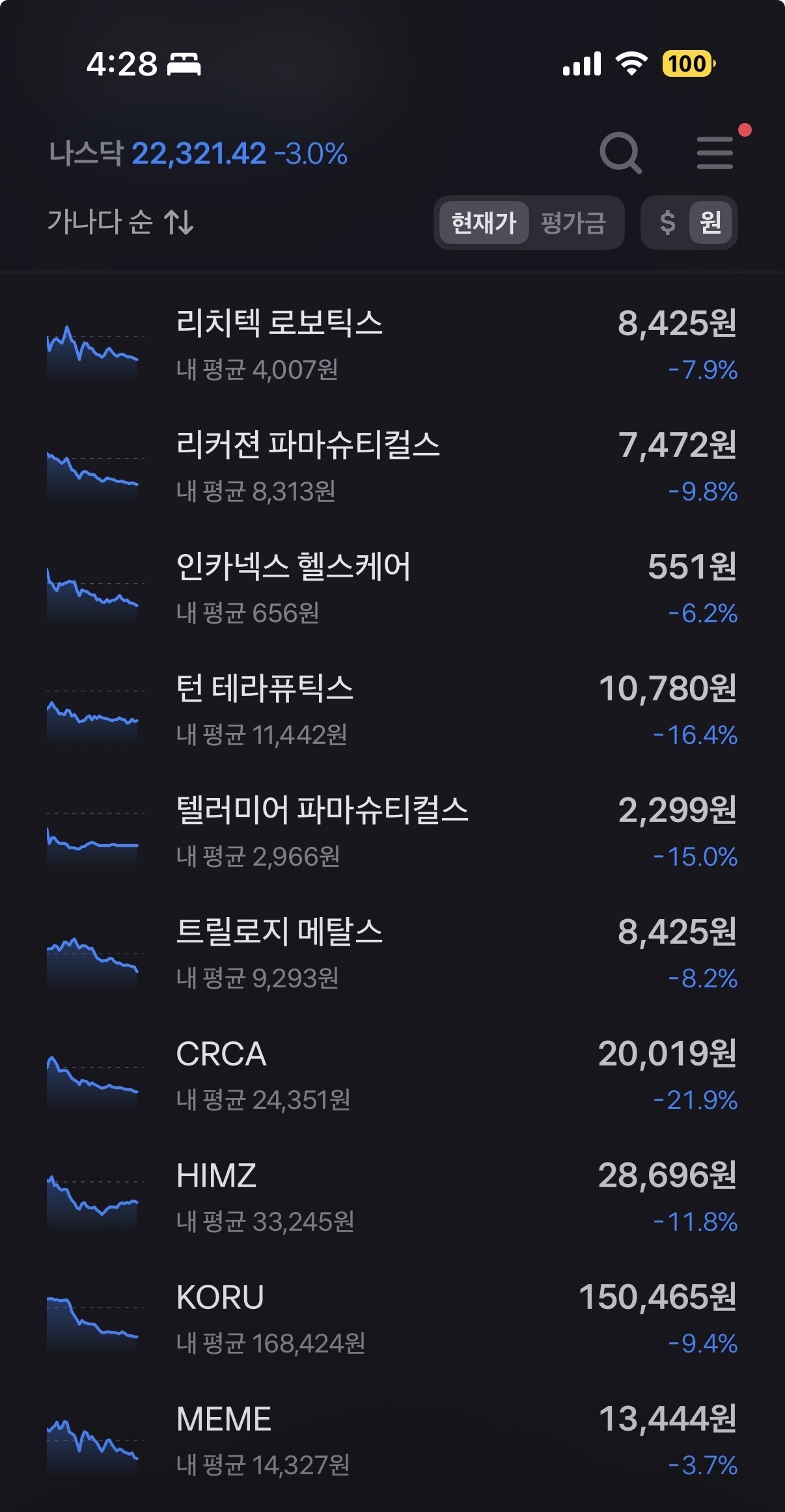This screenshot has height=1512, width=785.
Task: View 텔러미어 파마슈티컬스 stock details
Action: click(x=391, y=832)
